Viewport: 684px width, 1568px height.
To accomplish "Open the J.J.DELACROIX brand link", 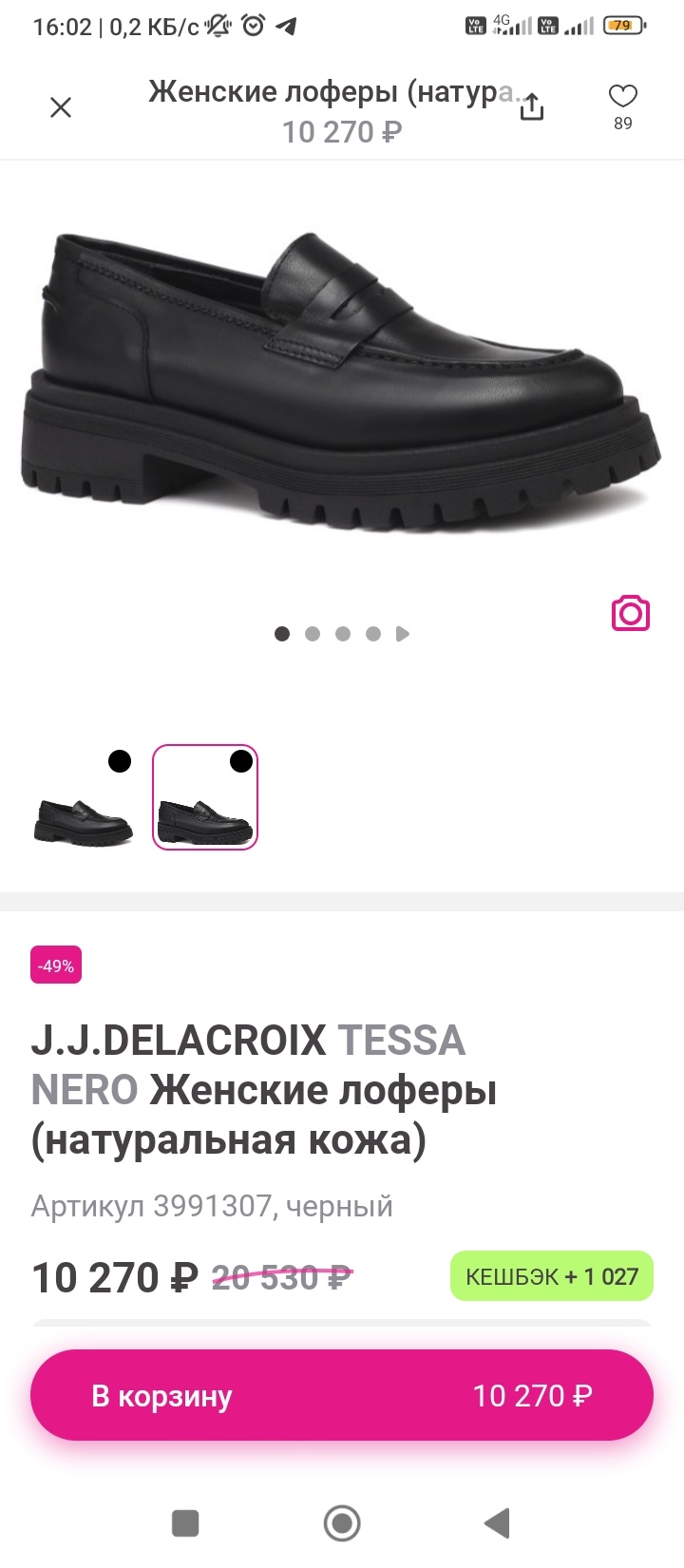I will click(179, 1041).
